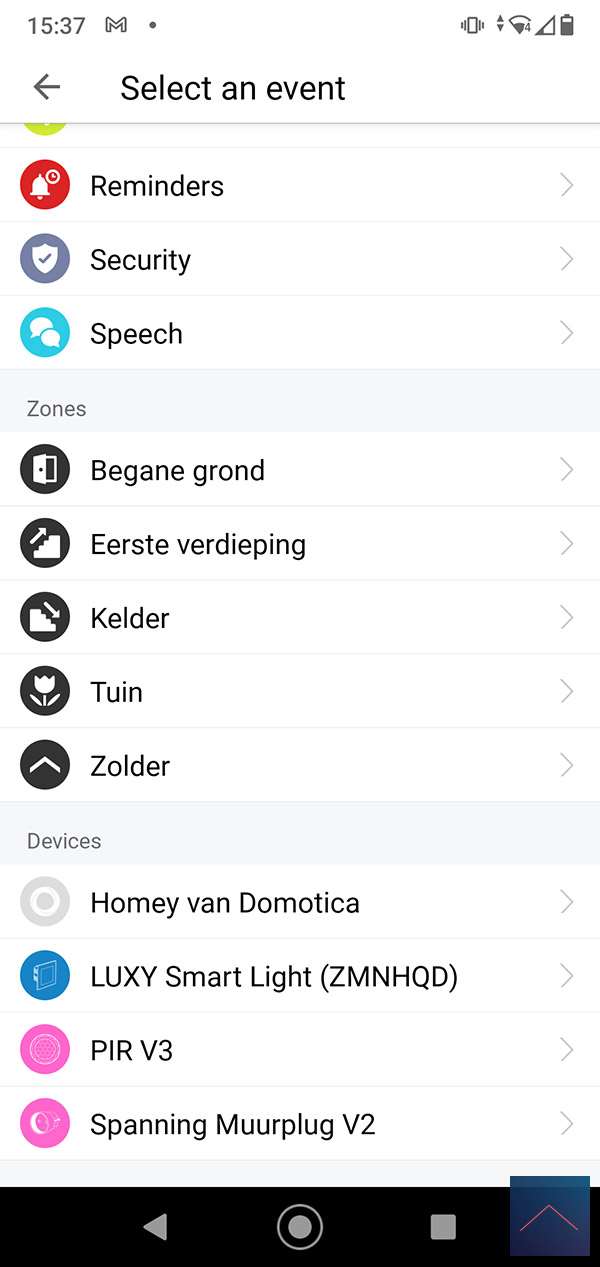Tap the system home button
This screenshot has height=1267, width=600.
300,1227
